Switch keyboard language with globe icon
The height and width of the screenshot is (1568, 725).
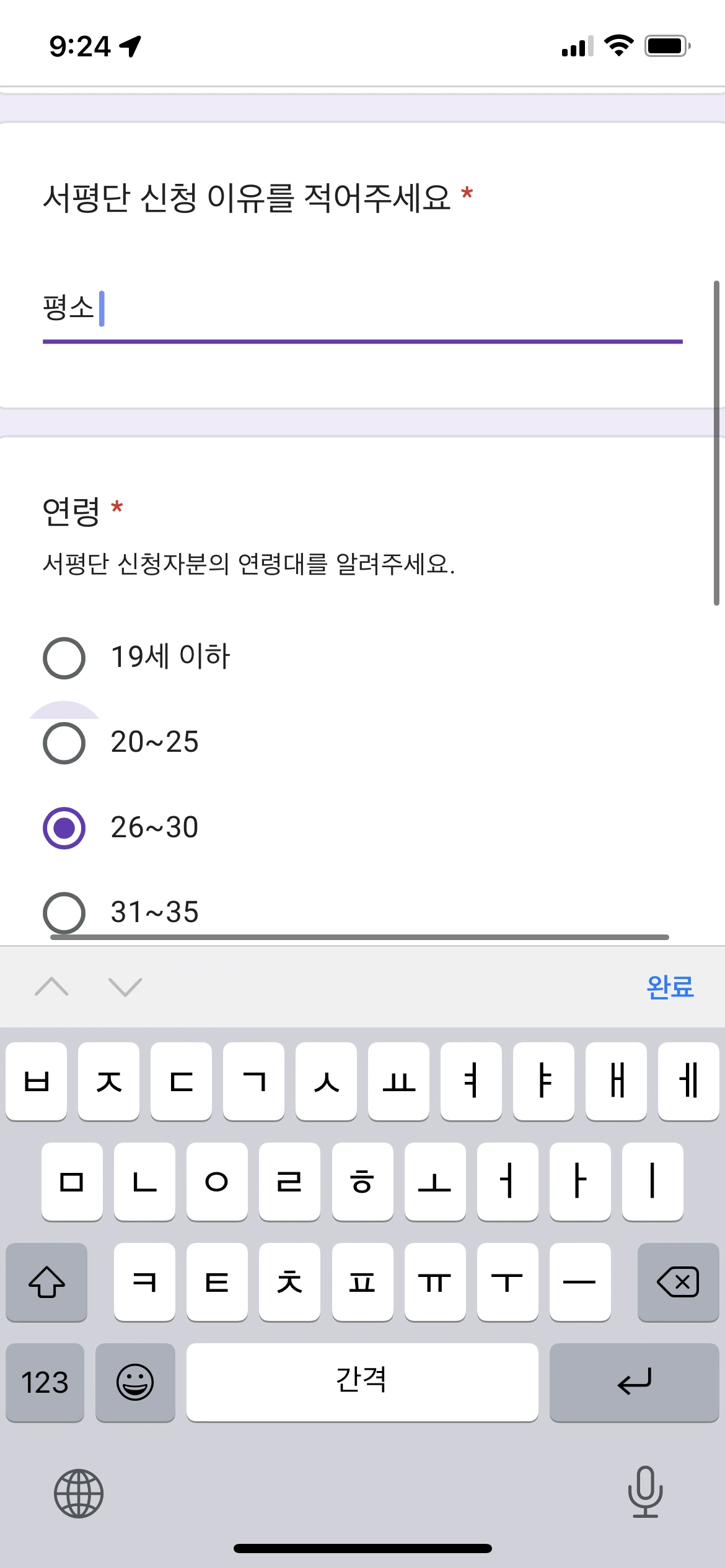[79, 1494]
